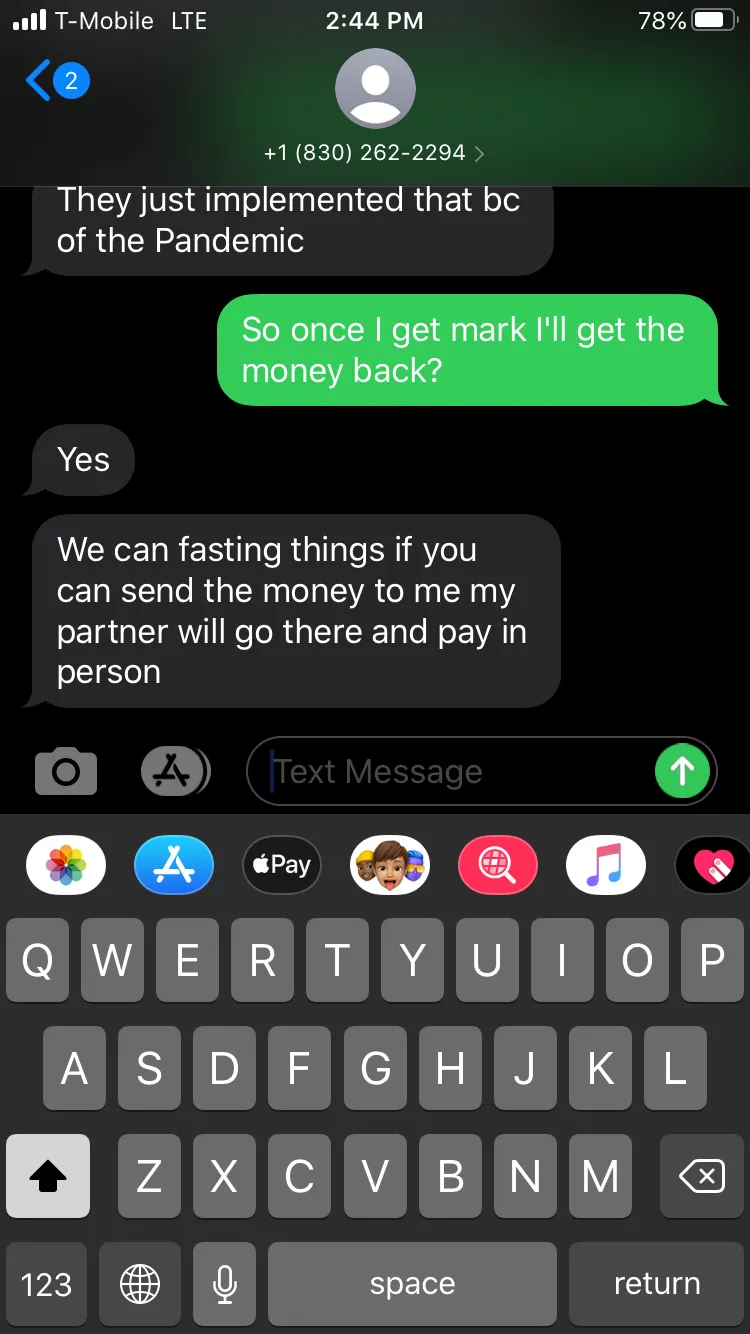Send the message with the green arrow
The width and height of the screenshot is (750, 1334).
[x=682, y=771]
